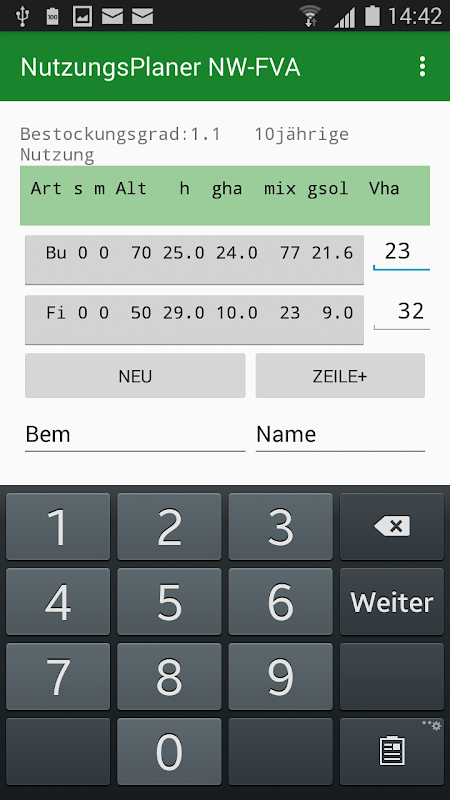The width and height of the screenshot is (450, 800).
Task: Open the clipboard key on the keypad
Action: (392, 752)
